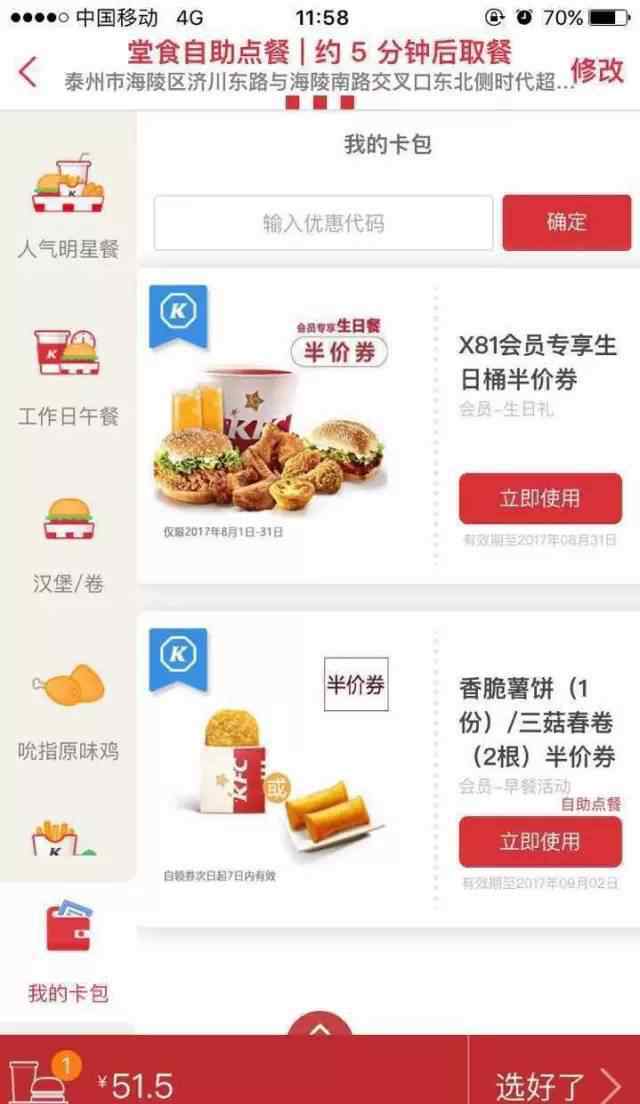Expand the cart with the up chevron
This screenshot has width=640, height=1104.
pos(320,1028)
